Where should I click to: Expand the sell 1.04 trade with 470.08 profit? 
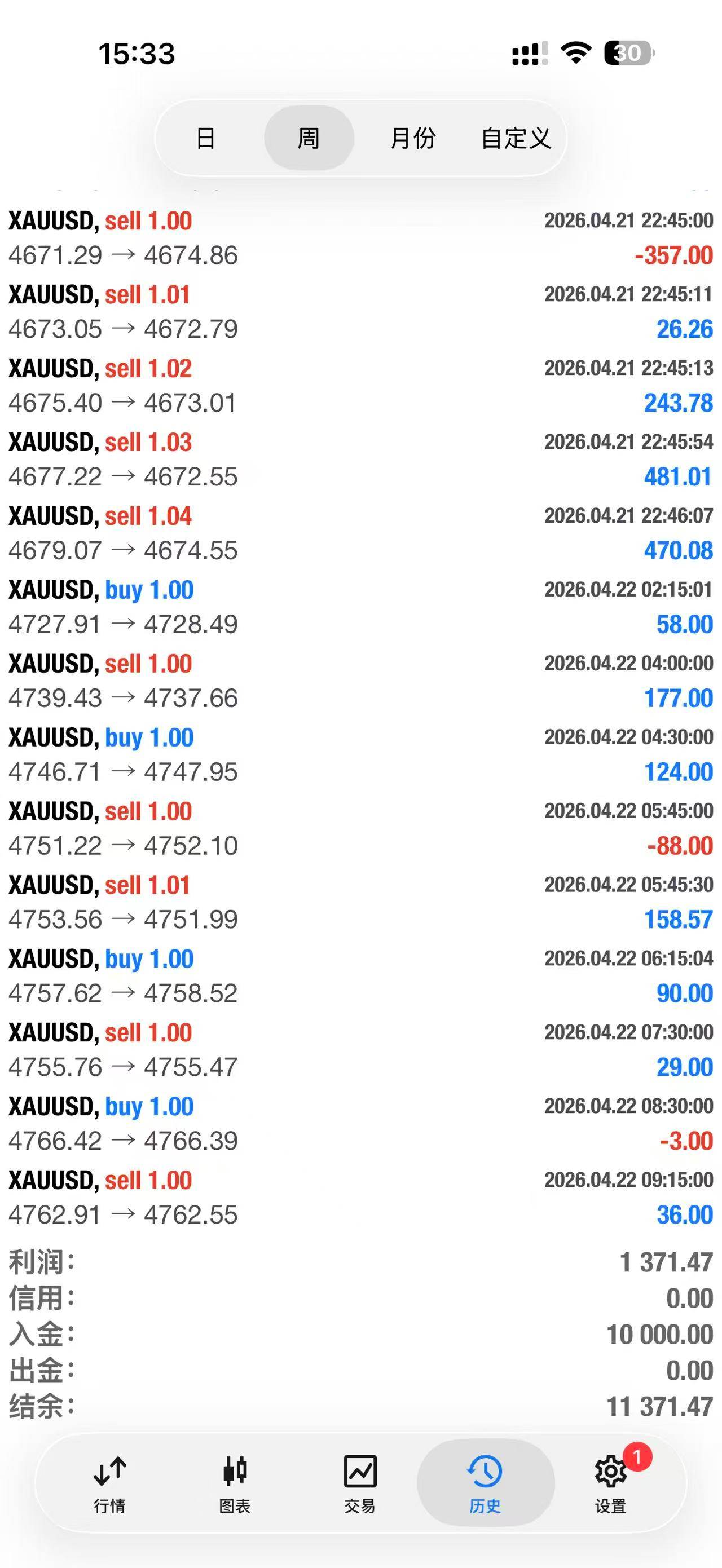point(360,533)
